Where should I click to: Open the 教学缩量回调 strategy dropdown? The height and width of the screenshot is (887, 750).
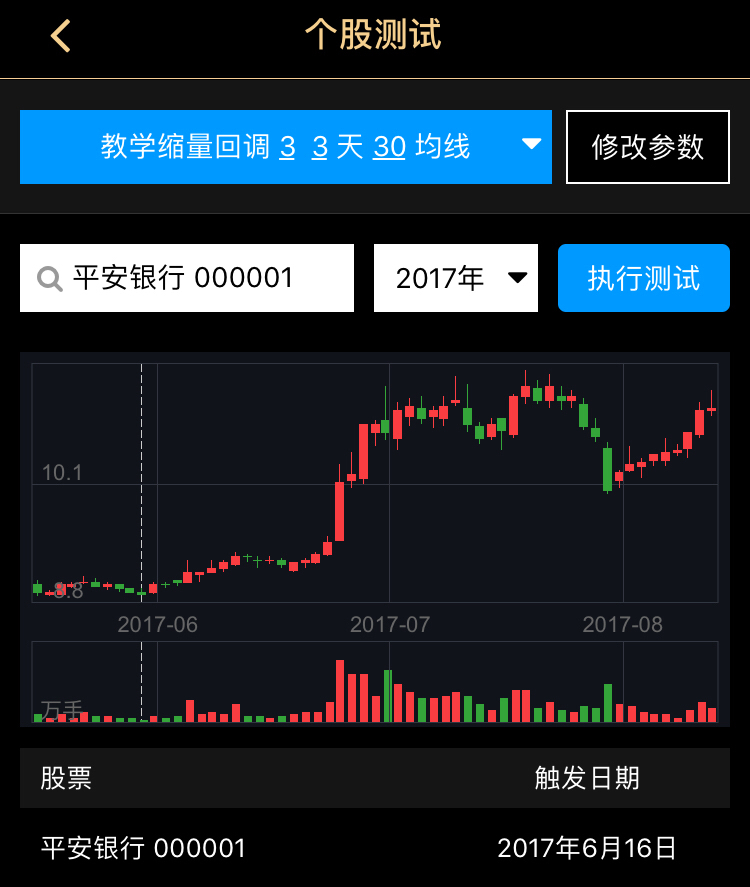click(286, 147)
